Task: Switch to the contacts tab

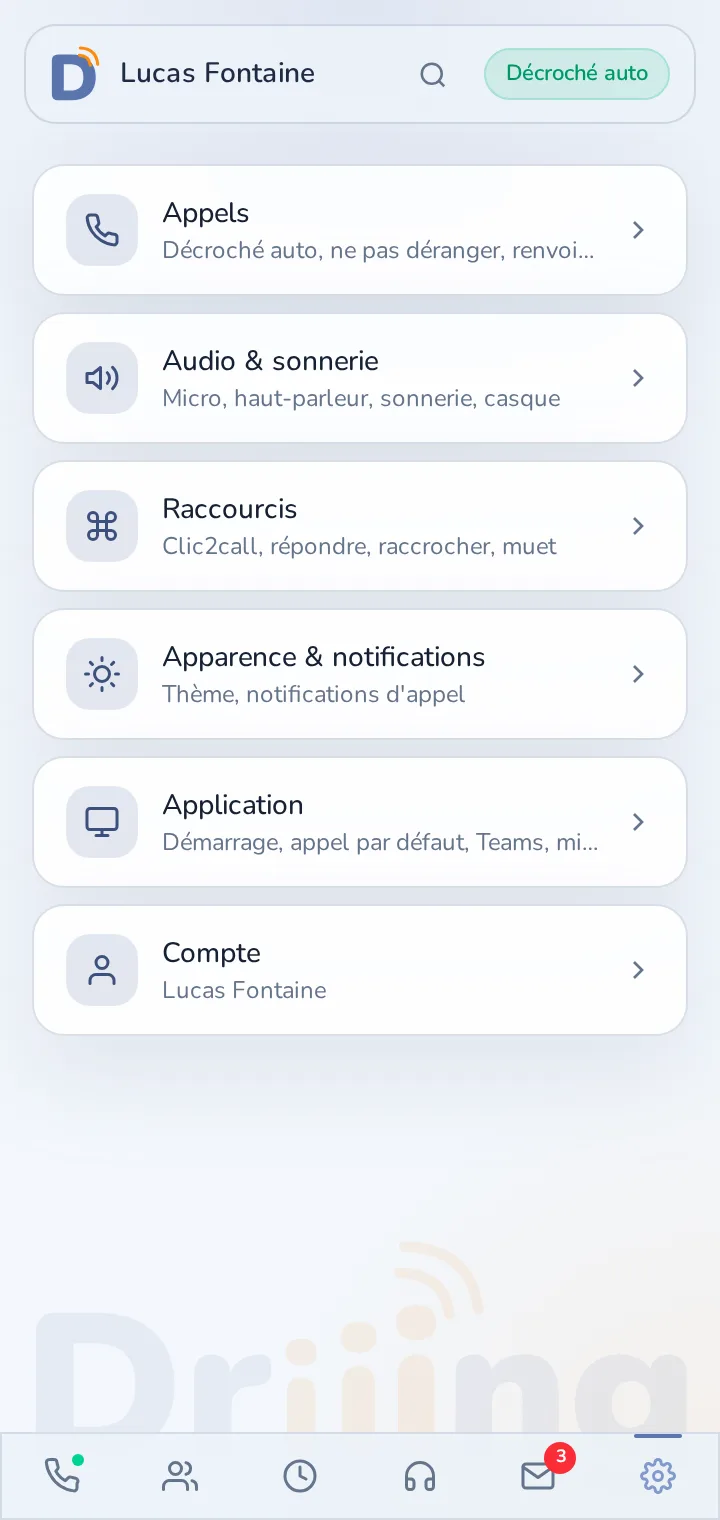Action: pos(180,1476)
